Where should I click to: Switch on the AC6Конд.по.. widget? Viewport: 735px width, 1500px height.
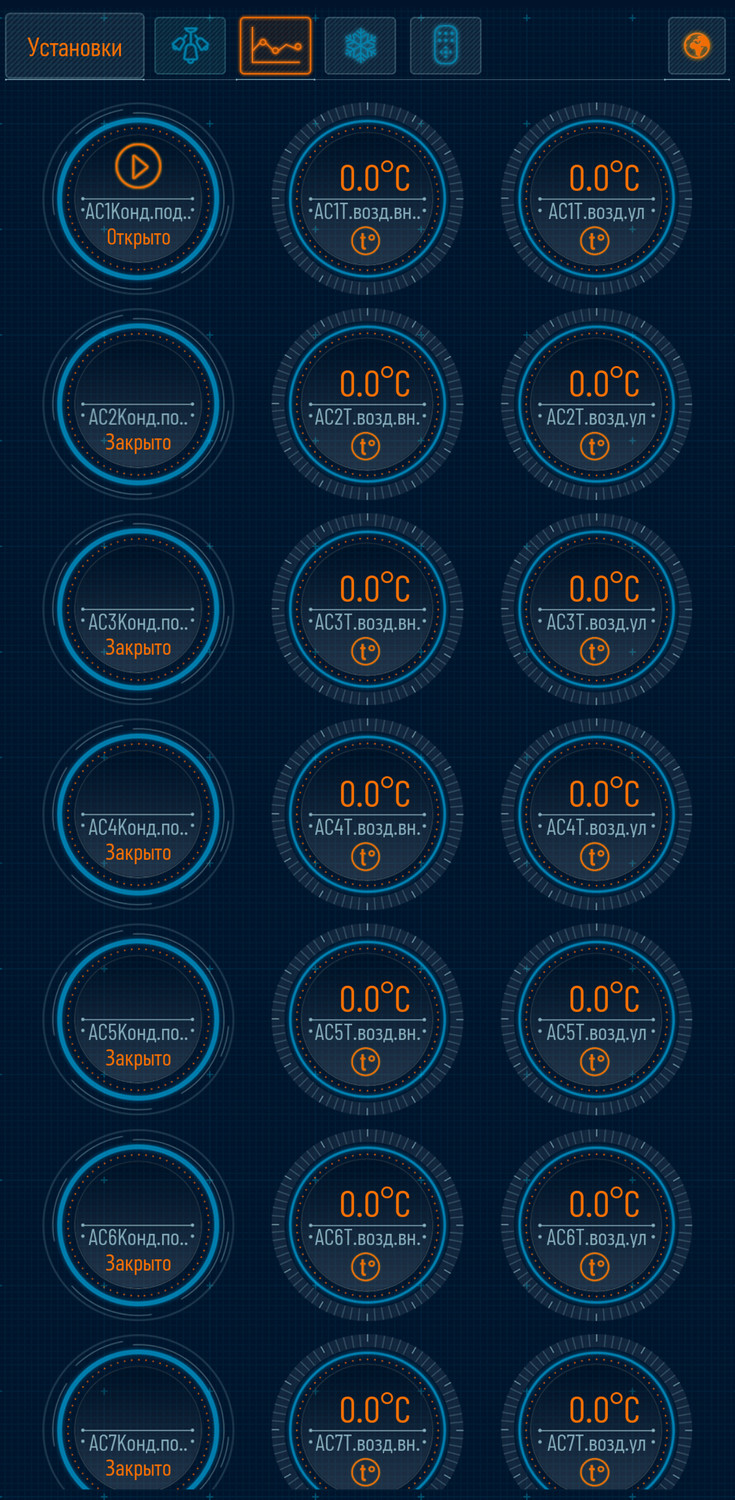pos(138,1224)
